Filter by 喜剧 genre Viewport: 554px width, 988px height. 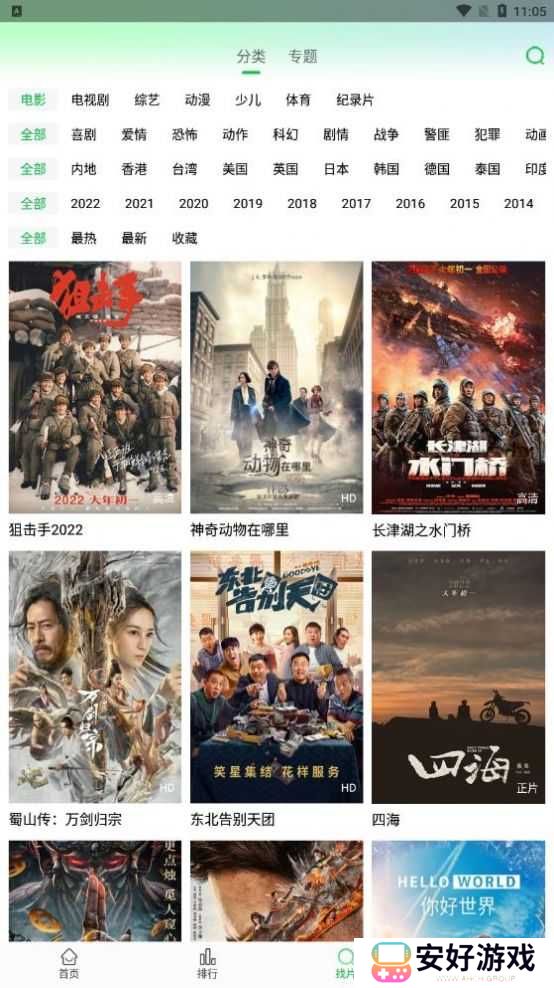[x=83, y=134]
